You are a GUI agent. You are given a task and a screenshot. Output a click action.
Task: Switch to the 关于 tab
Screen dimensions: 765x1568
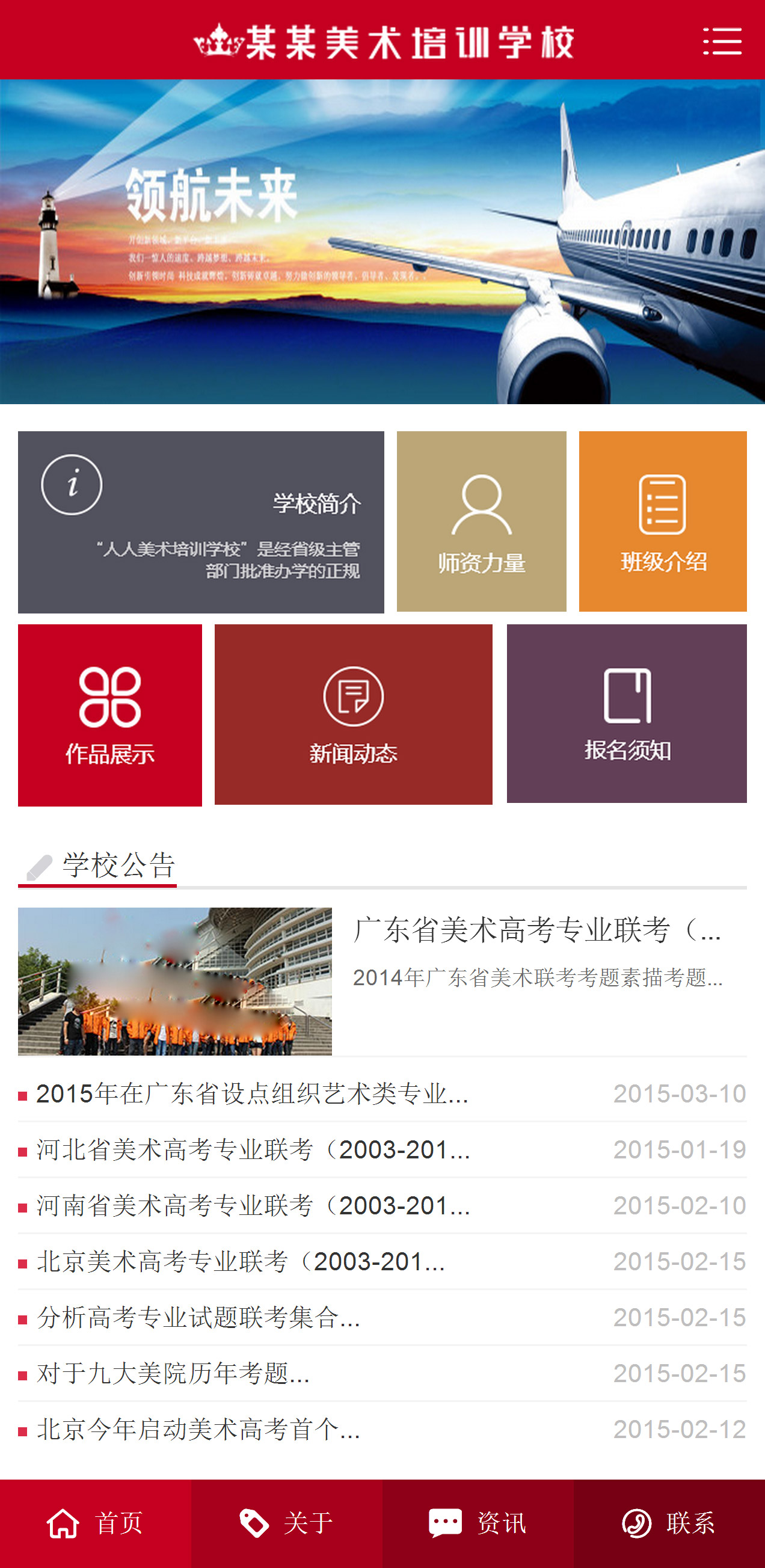287,1523
